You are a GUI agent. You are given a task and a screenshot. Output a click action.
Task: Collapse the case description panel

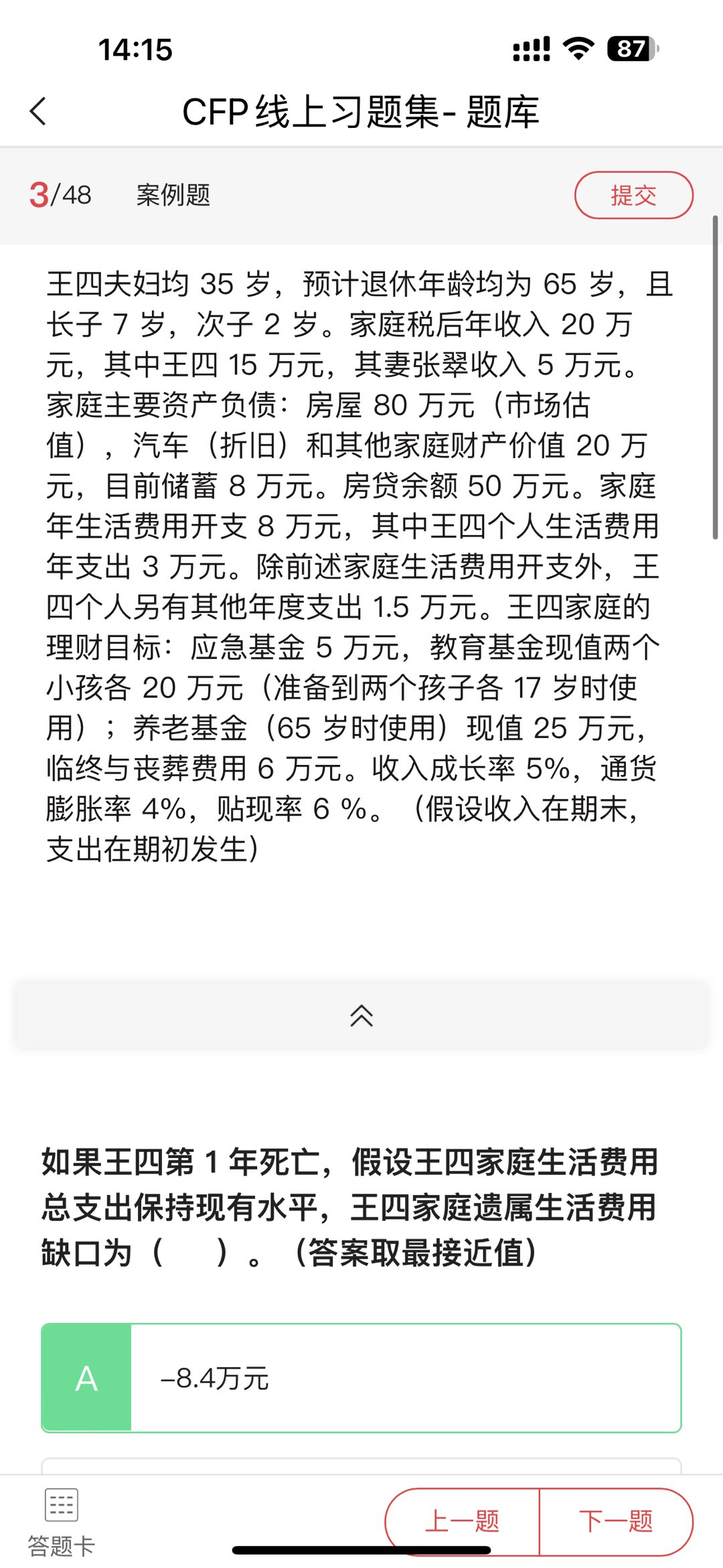point(361,1015)
